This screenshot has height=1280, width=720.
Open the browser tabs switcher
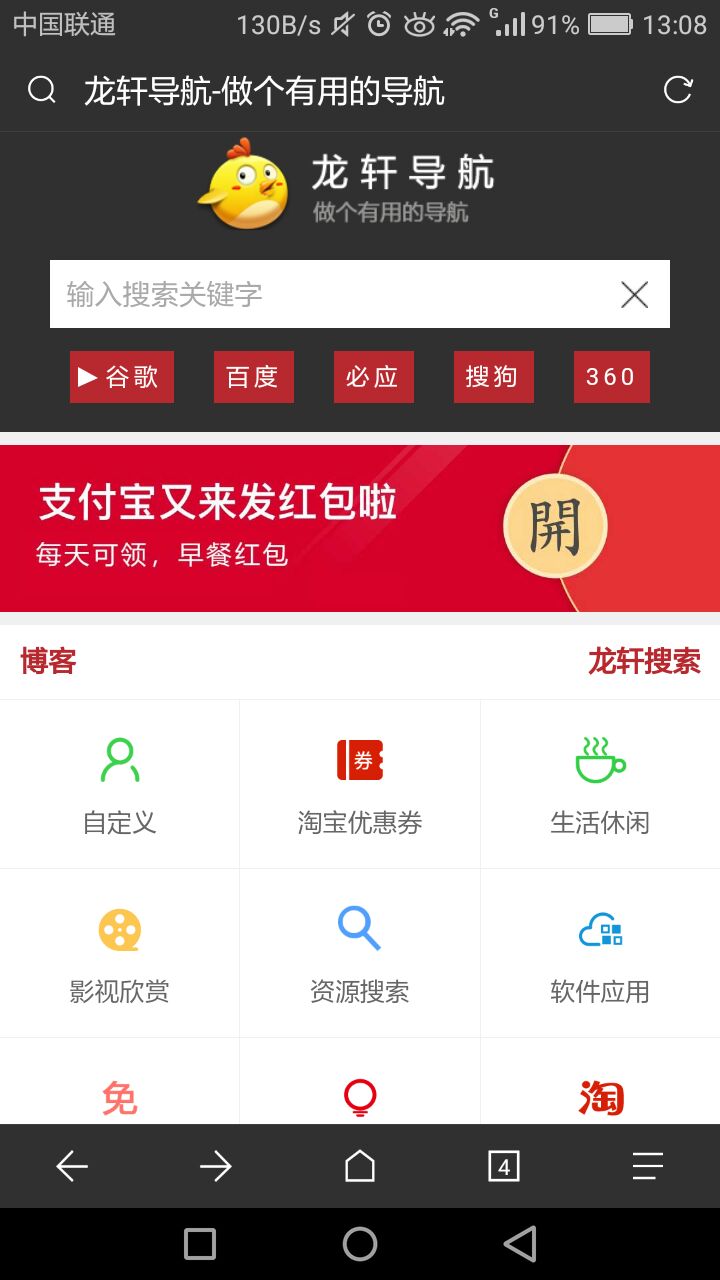(504, 1166)
